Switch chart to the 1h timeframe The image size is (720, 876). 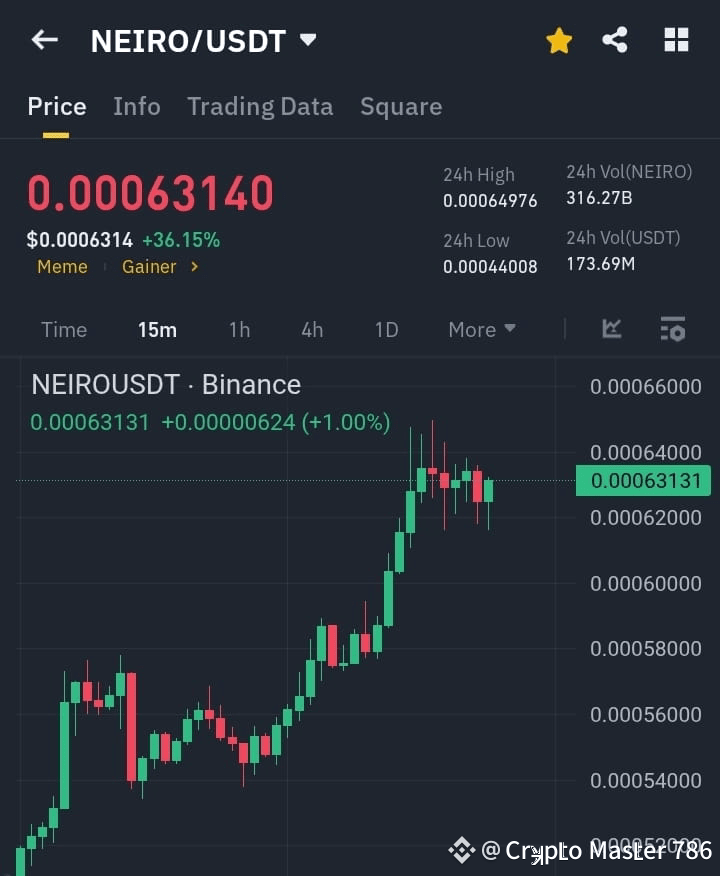coord(239,329)
